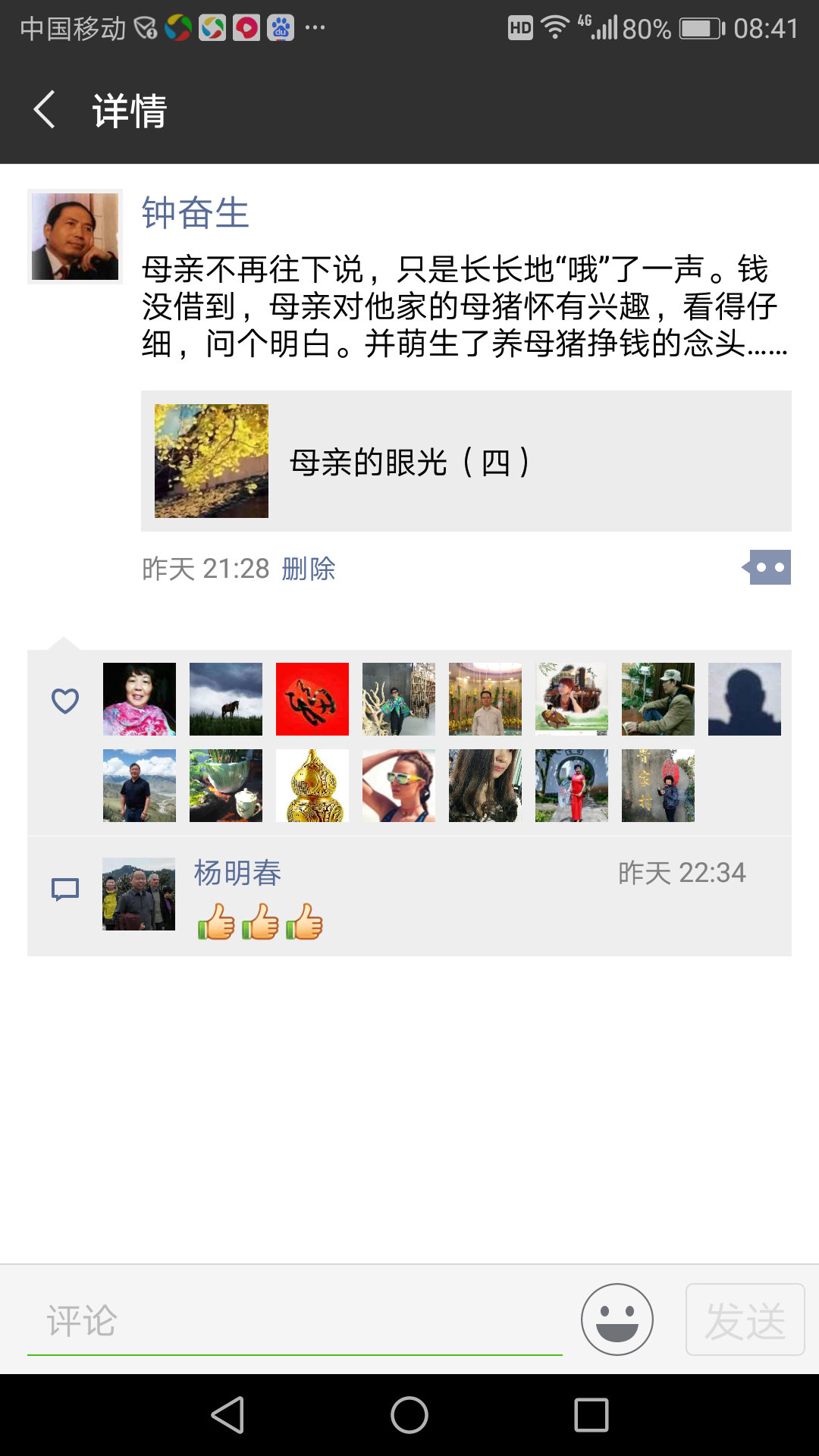The width and height of the screenshot is (819, 1456).
Task: Open the shared article 母亲的眼光（四）
Action: pyautogui.click(x=466, y=461)
